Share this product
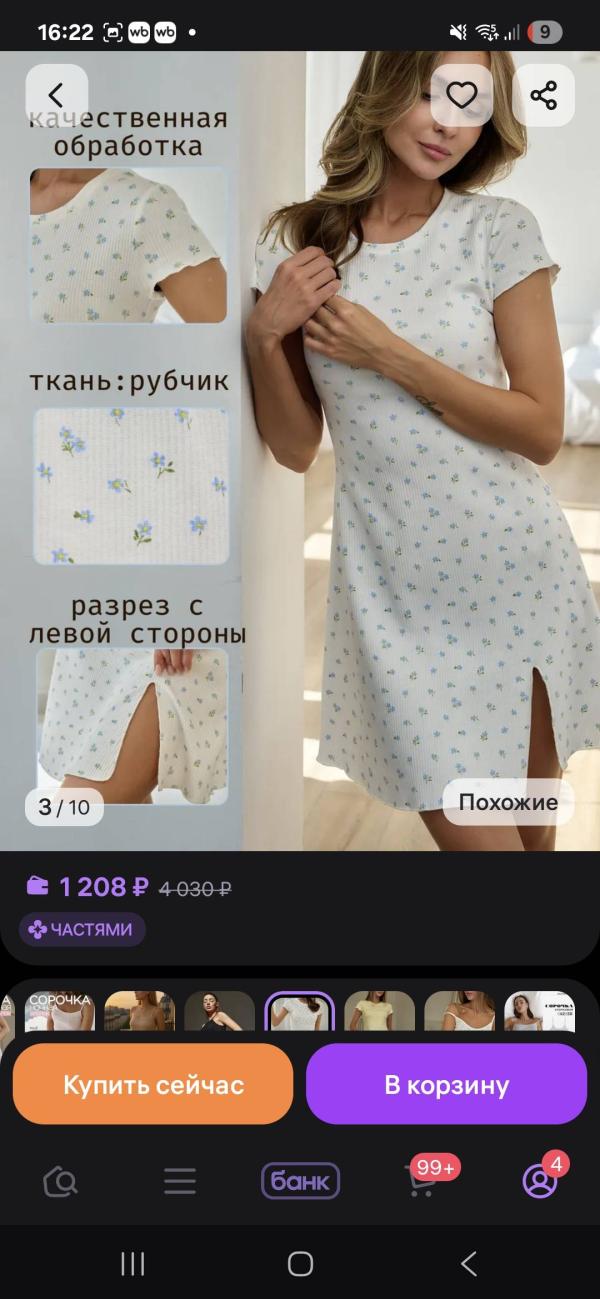 543,95
